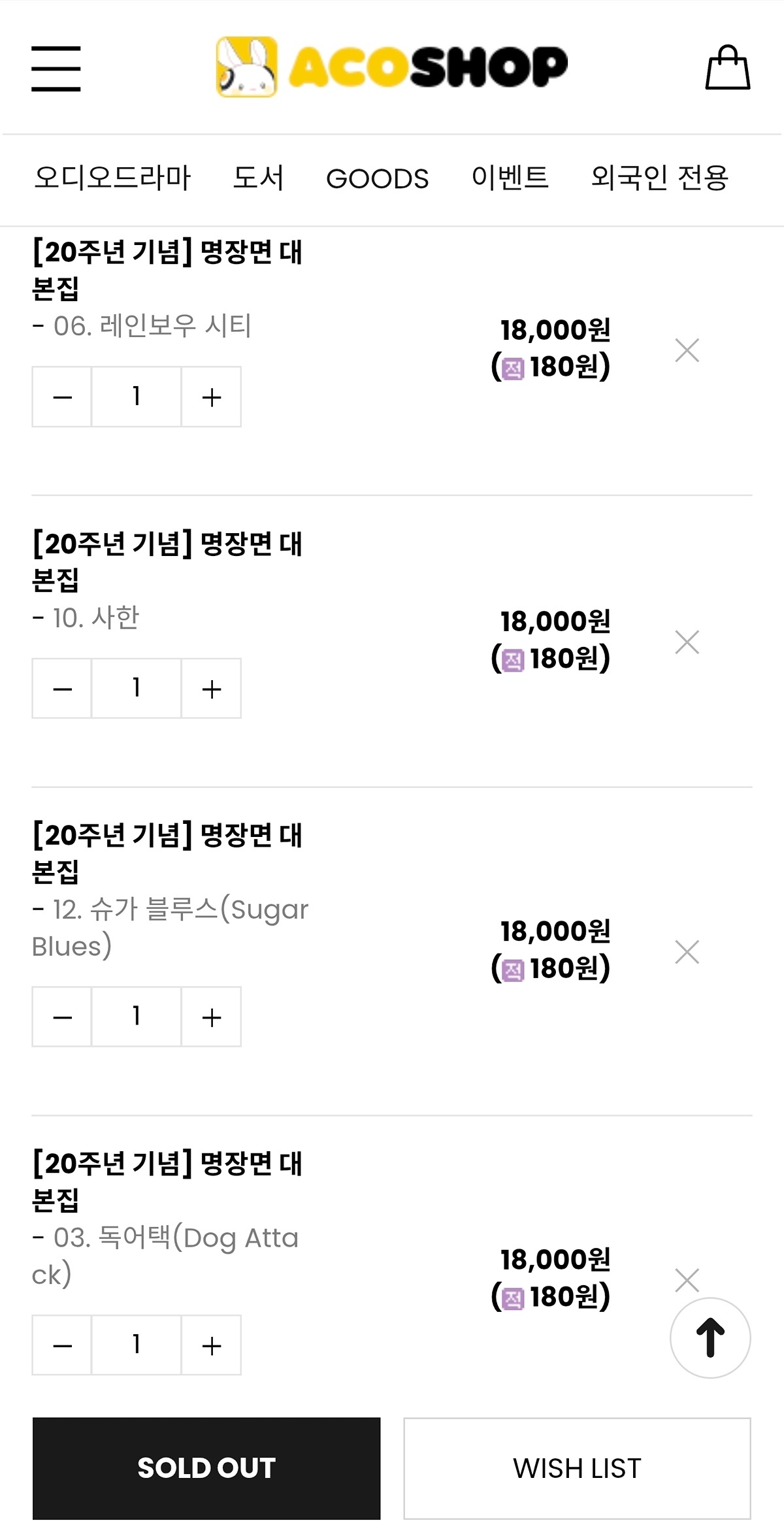Remove 12. 슈가 블루스 option
Image resolution: width=784 pixels, height=1540 pixels.
687,952
